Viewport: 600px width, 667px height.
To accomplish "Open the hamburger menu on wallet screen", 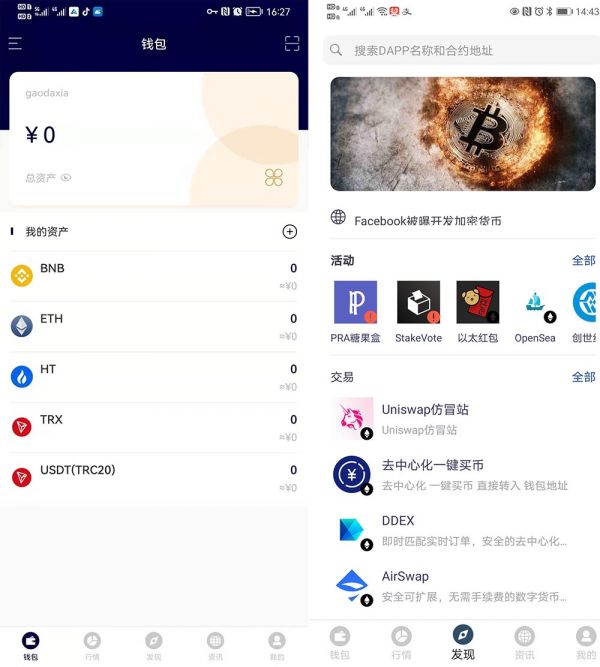I will 15,44.
